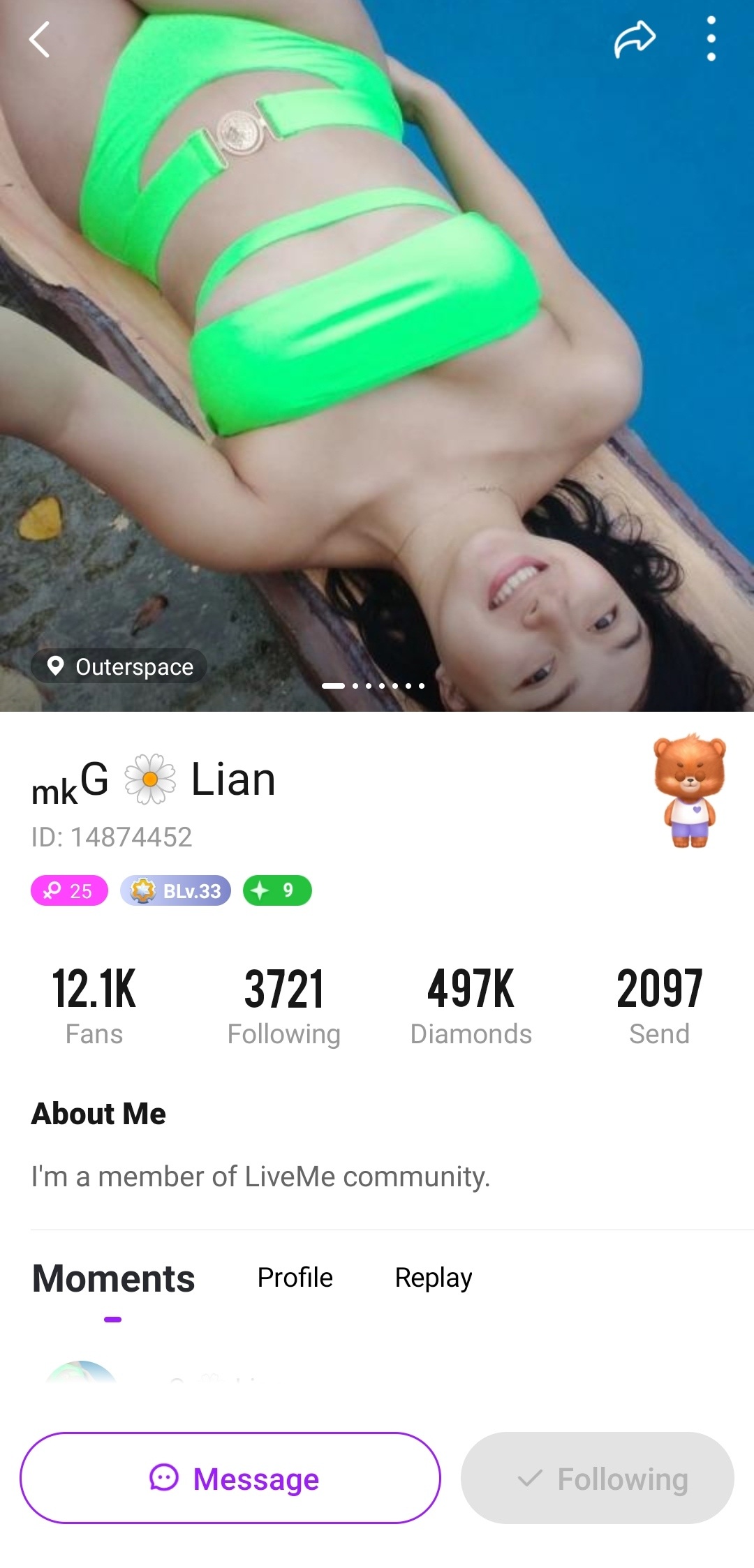The height and width of the screenshot is (1568, 754).
Task: Switch to the Moments tab
Action: point(114,1279)
